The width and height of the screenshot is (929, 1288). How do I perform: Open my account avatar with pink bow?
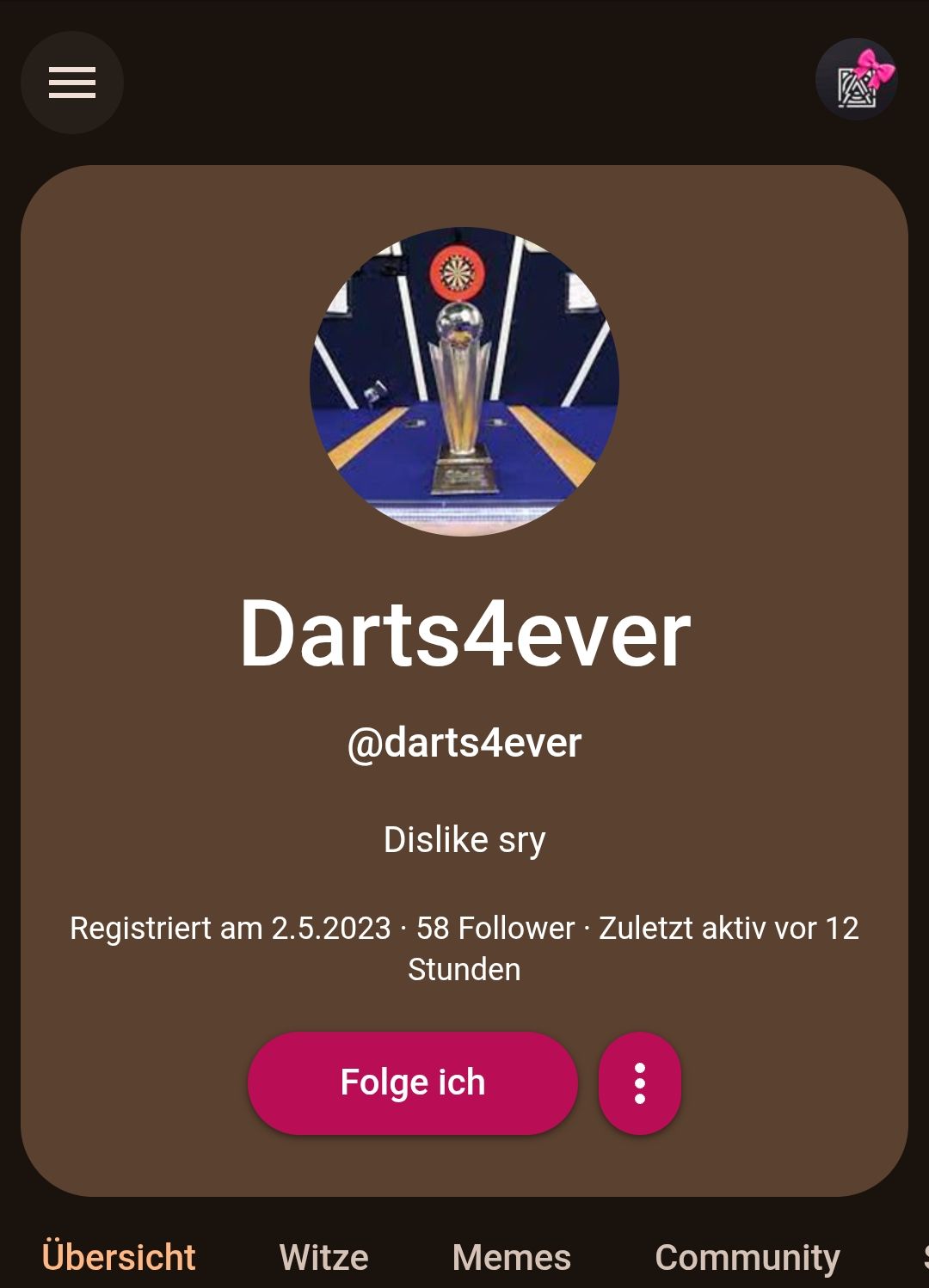[856, 80]
